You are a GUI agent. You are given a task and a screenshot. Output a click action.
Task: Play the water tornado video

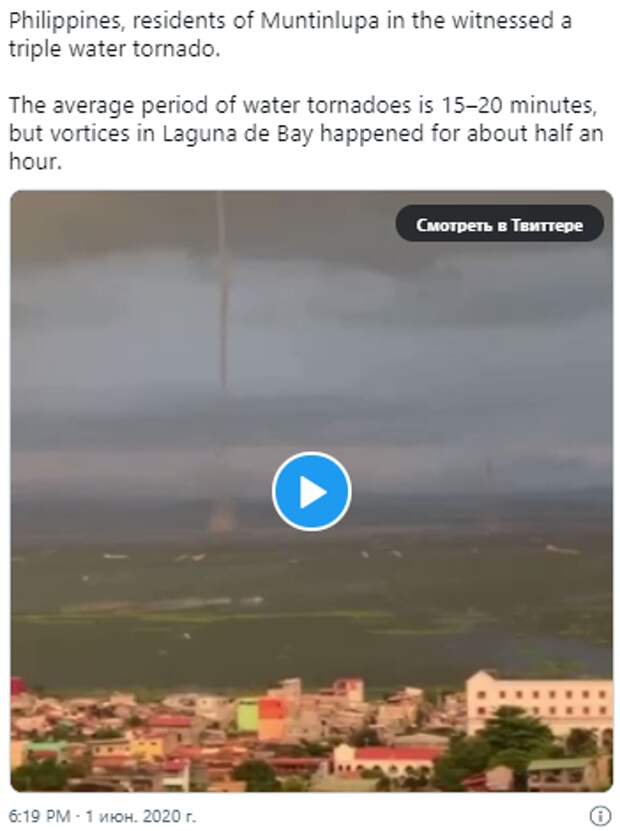click(x=311, y=491)
